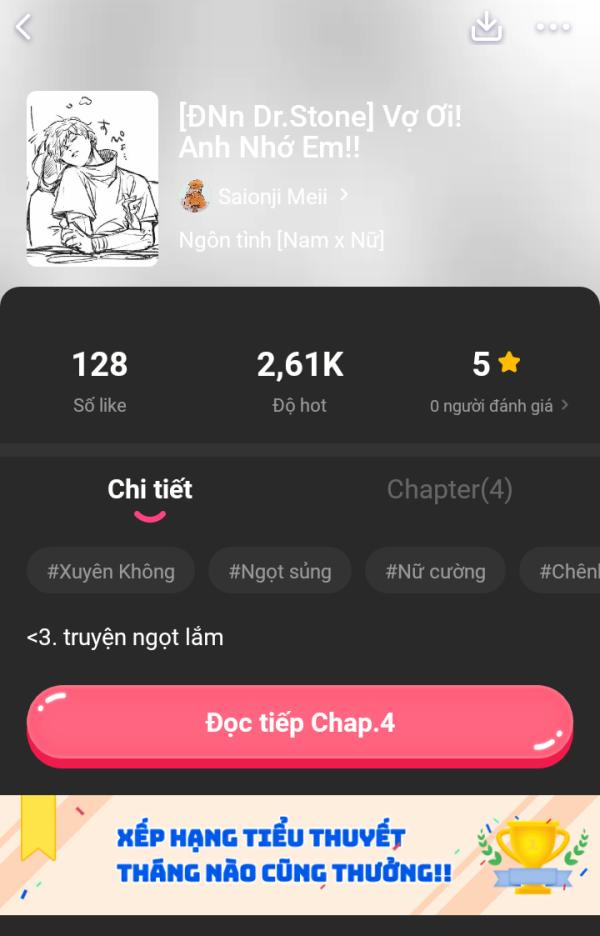
Task: Open the #Nữ cường tag
Action: (x=435, y=571)
